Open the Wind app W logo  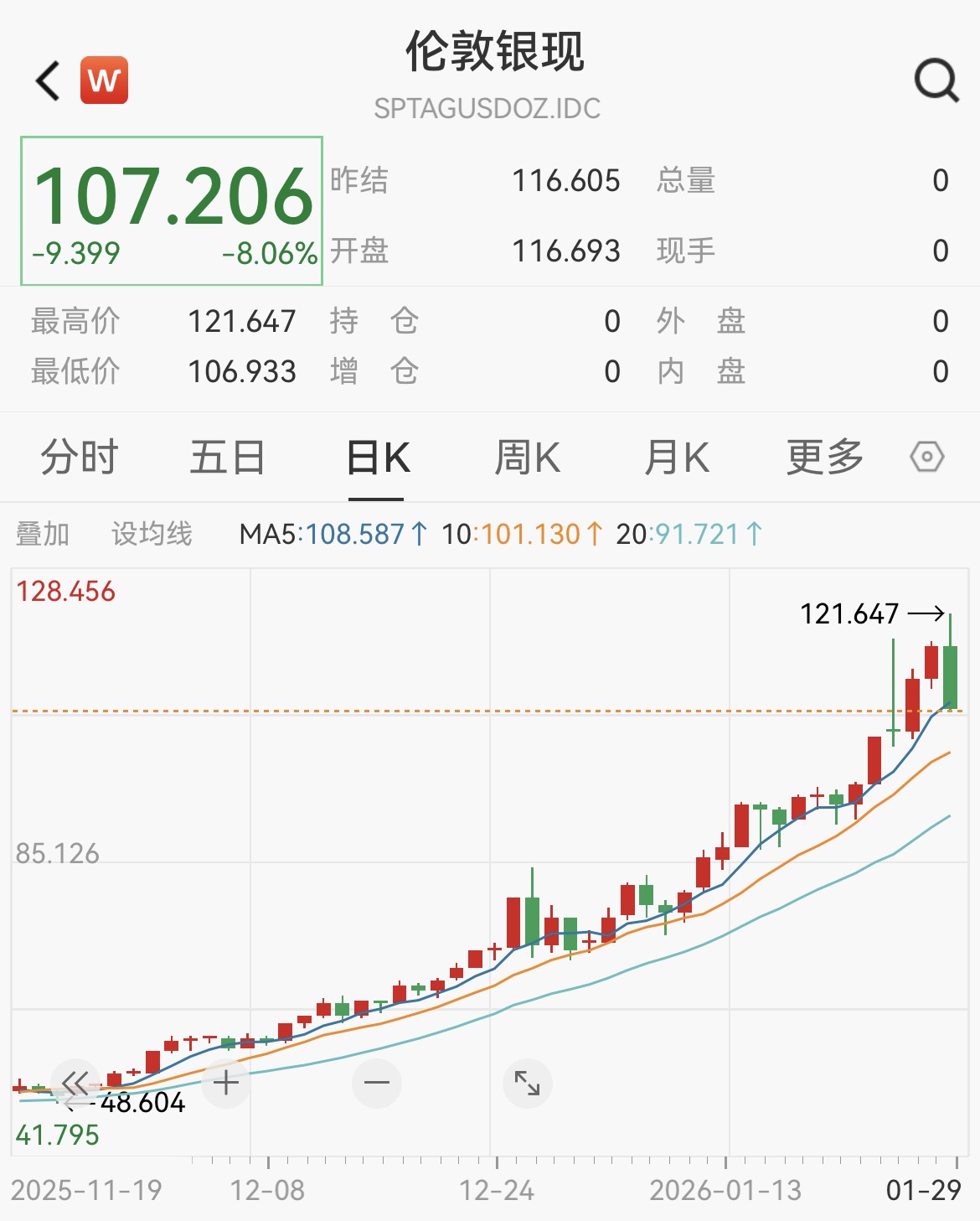(x=104, y=80)
